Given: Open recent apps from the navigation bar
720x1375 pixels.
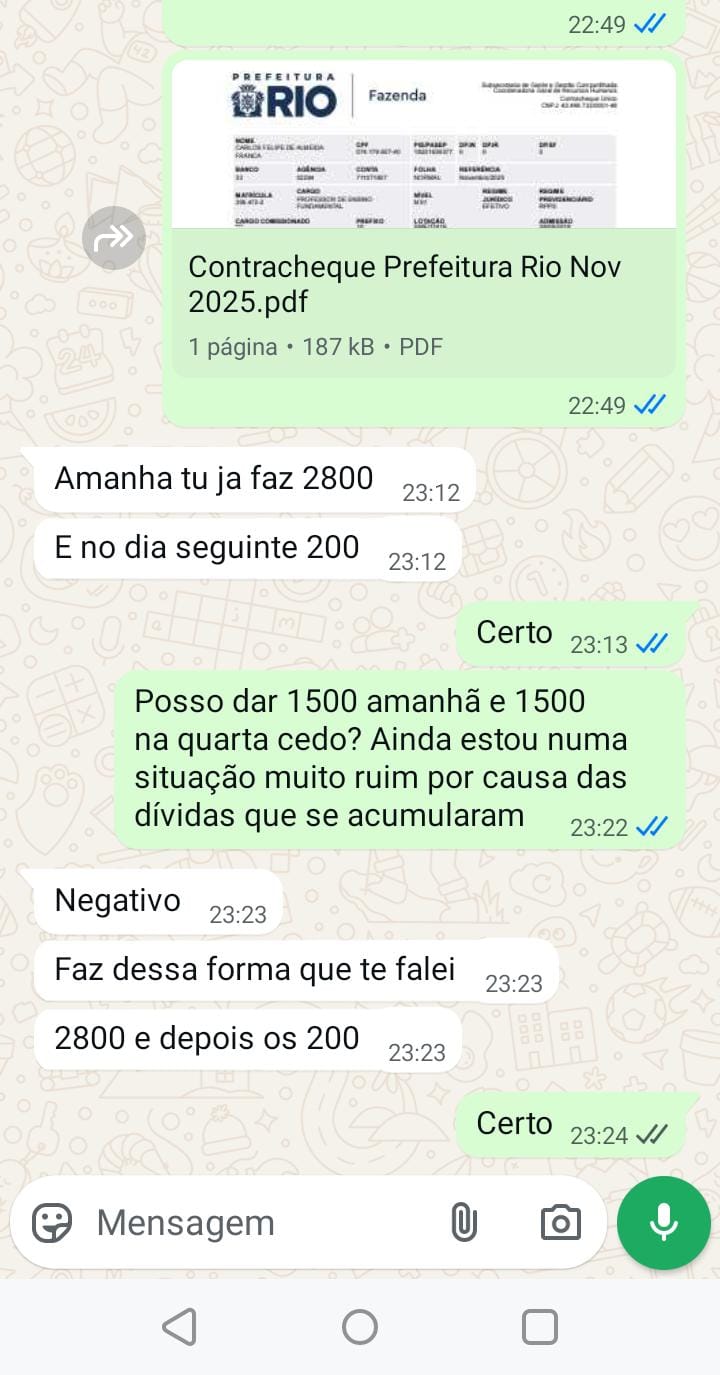Looking at the screenshot, I should tap(540, 1327).
